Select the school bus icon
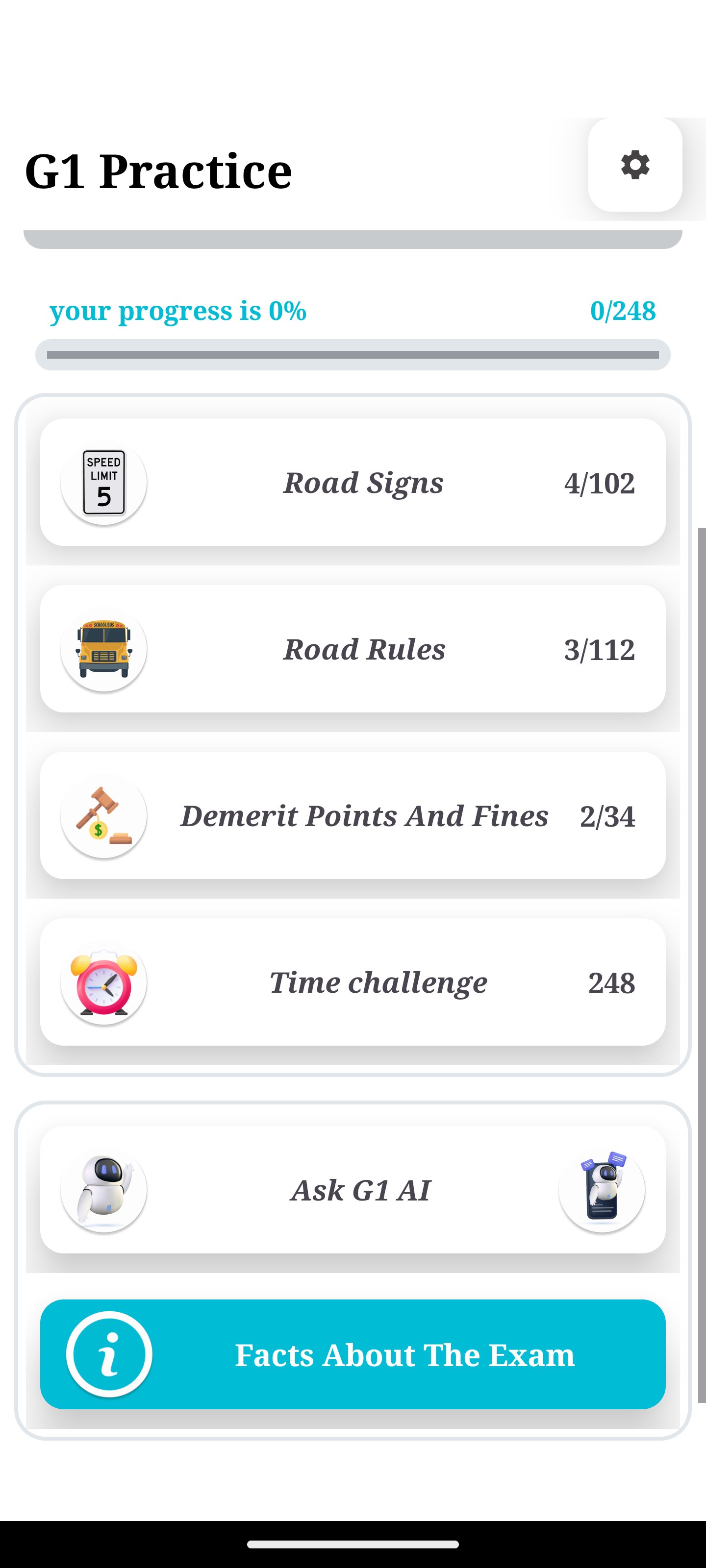Image resolution: width=706 pixels, height=1568 pixels. coord(103,649)
